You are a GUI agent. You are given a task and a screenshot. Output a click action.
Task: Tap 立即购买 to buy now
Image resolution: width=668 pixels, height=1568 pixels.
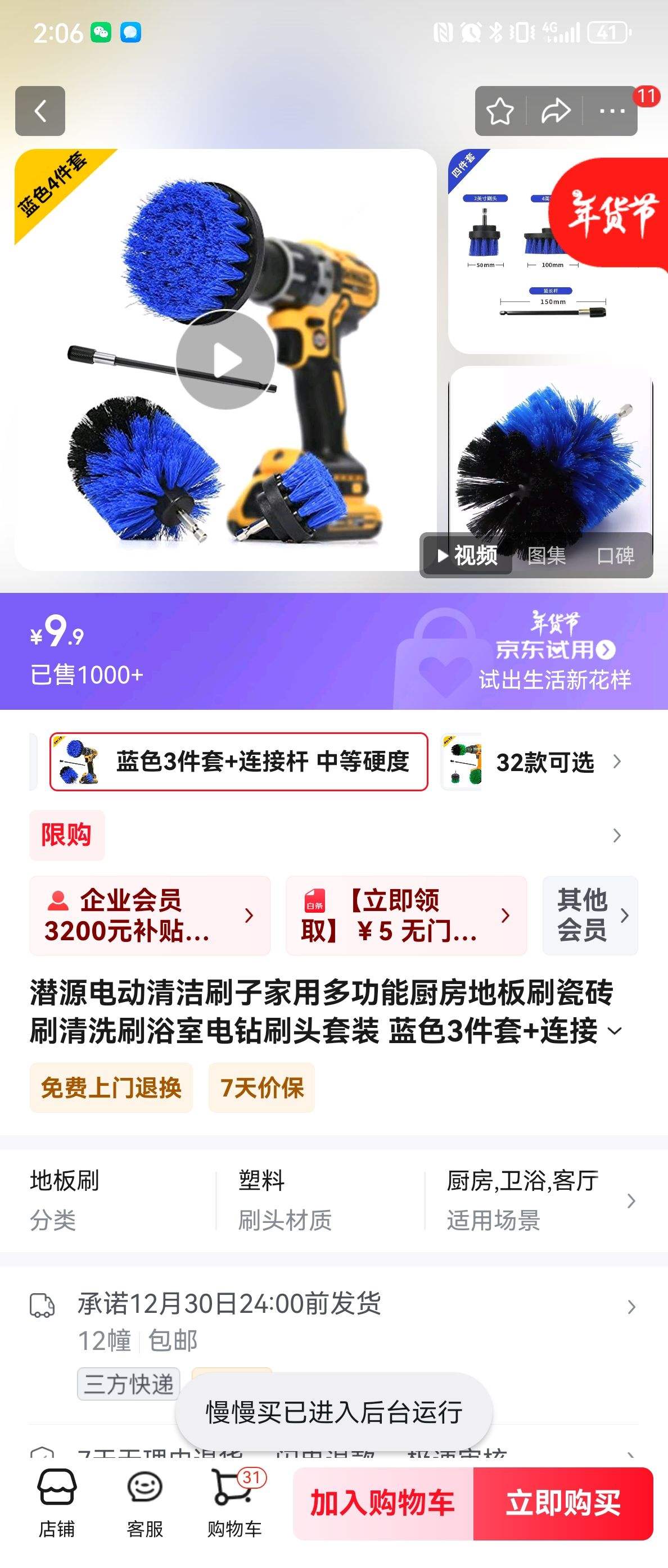563,1503
